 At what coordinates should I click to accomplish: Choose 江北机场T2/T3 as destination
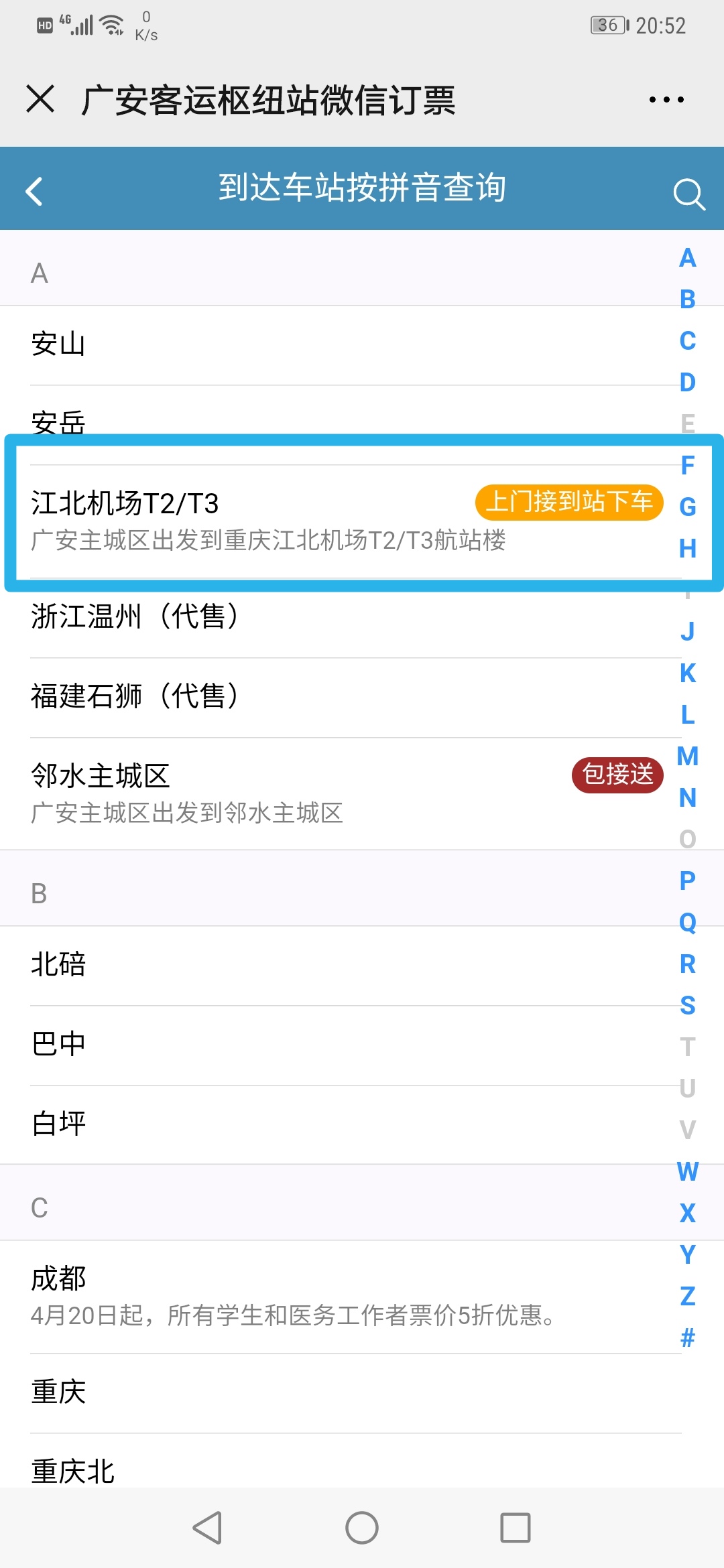tap(125, 504)
